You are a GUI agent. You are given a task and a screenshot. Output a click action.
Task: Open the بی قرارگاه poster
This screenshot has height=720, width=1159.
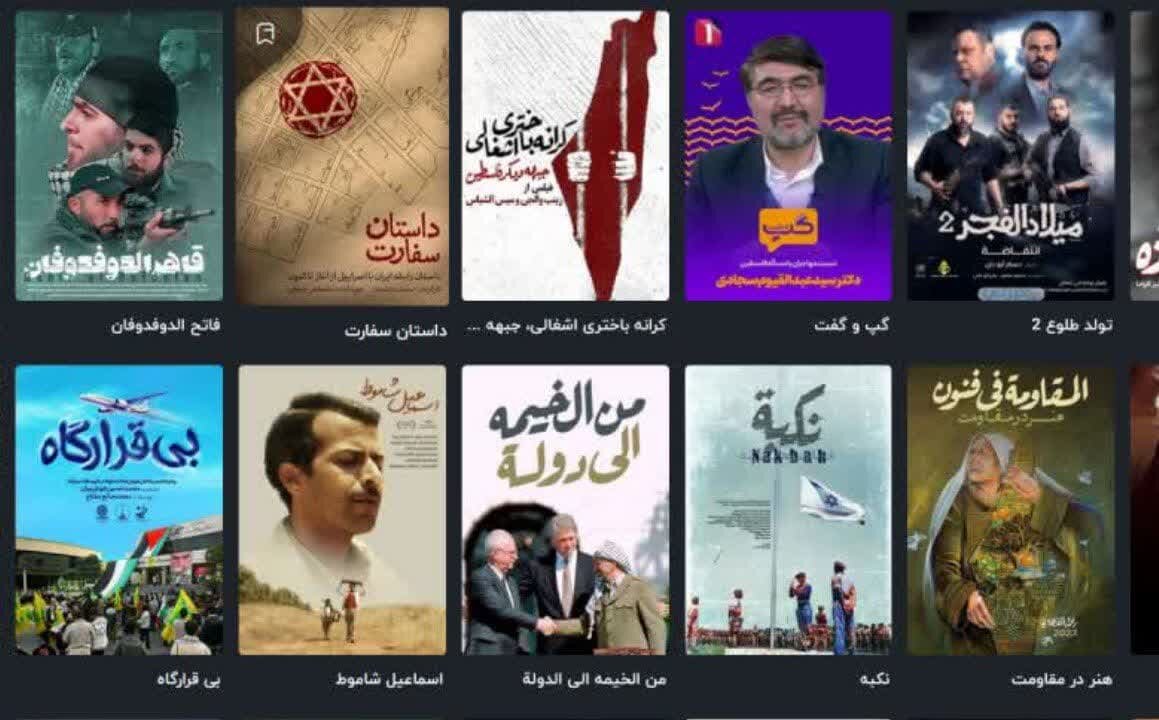[119, 509]
